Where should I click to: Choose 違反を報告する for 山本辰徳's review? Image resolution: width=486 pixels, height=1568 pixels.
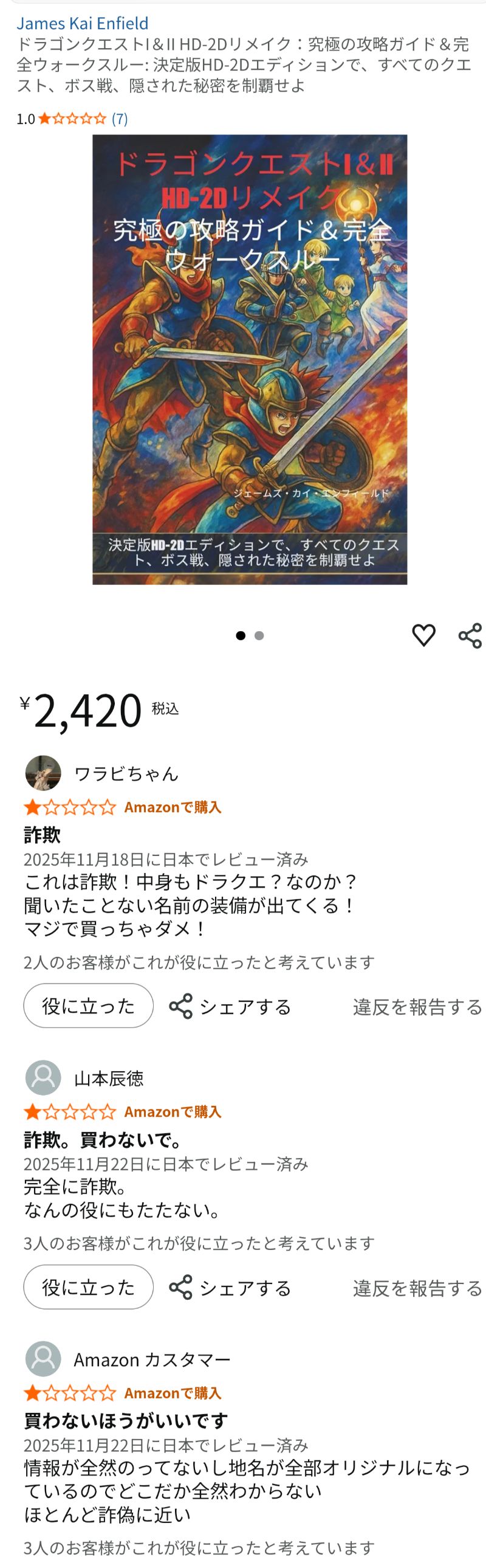[x=417, y=1288]
